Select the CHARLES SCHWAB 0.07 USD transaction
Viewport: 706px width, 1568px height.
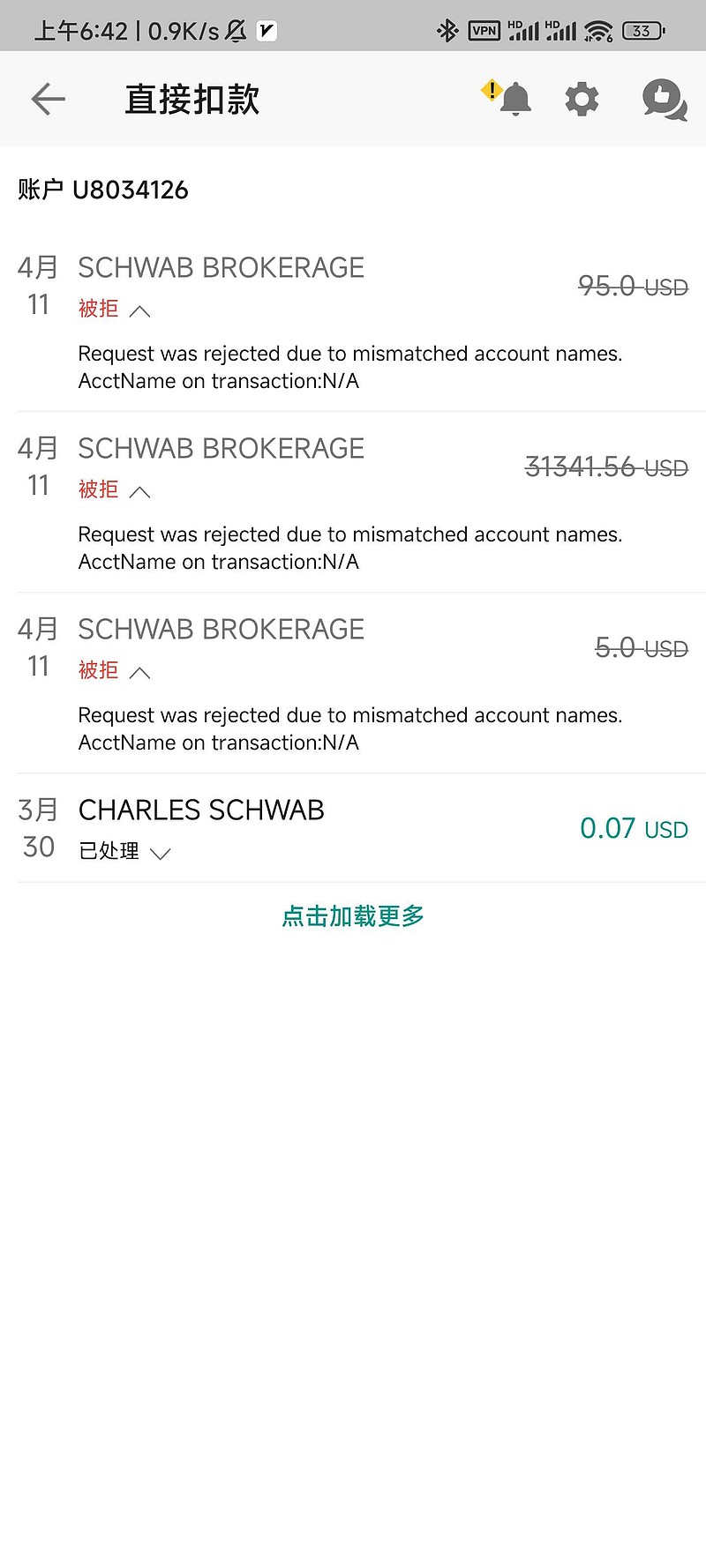point(201,810)
